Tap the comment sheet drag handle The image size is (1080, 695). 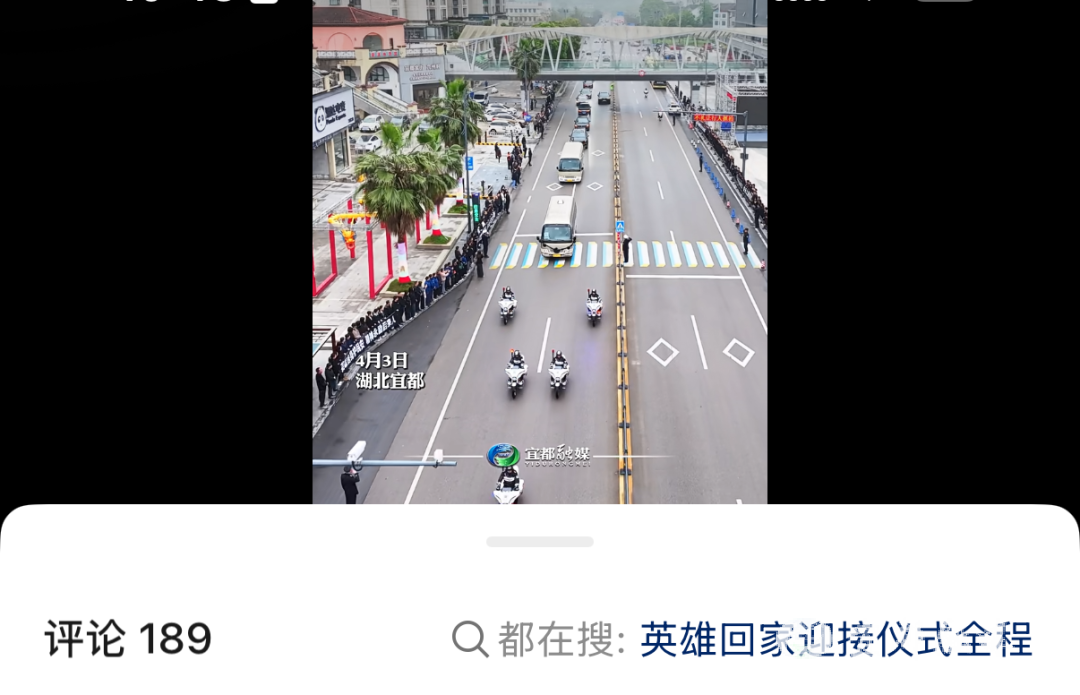tap(540, 542)
